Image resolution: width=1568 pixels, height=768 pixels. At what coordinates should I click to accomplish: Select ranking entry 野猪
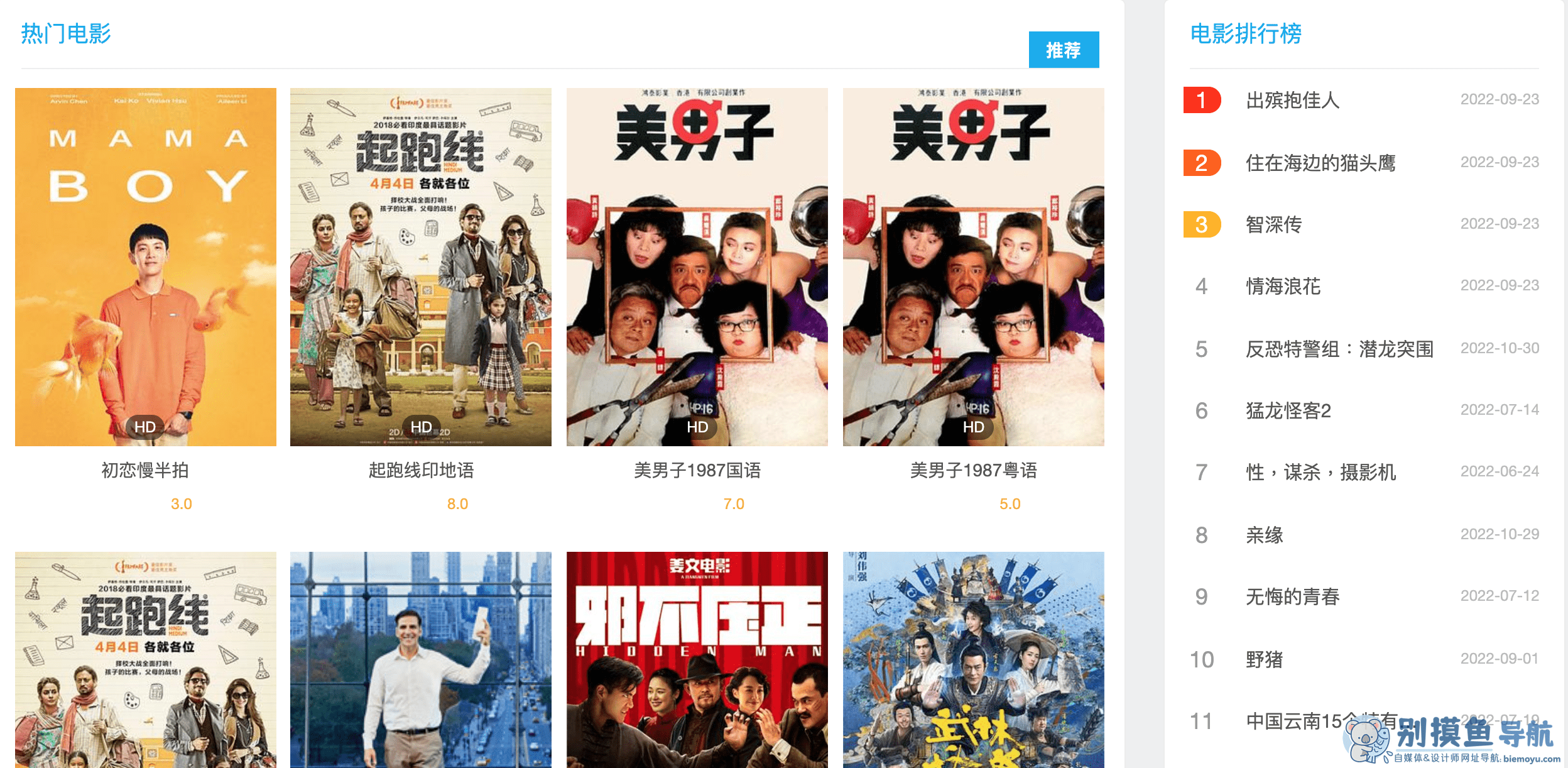[1264, 659]
